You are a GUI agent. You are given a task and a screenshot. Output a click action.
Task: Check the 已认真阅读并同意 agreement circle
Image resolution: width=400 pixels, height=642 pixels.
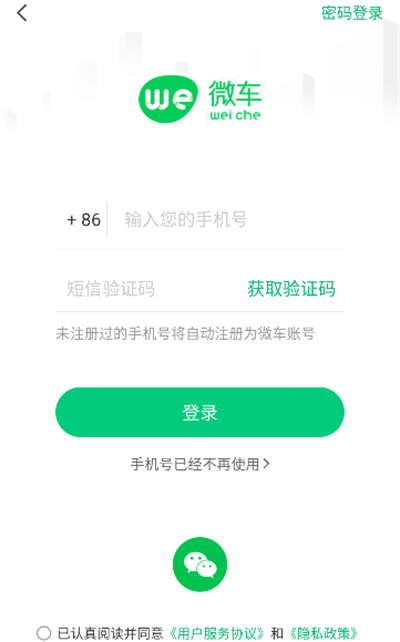tap(44, 633)
